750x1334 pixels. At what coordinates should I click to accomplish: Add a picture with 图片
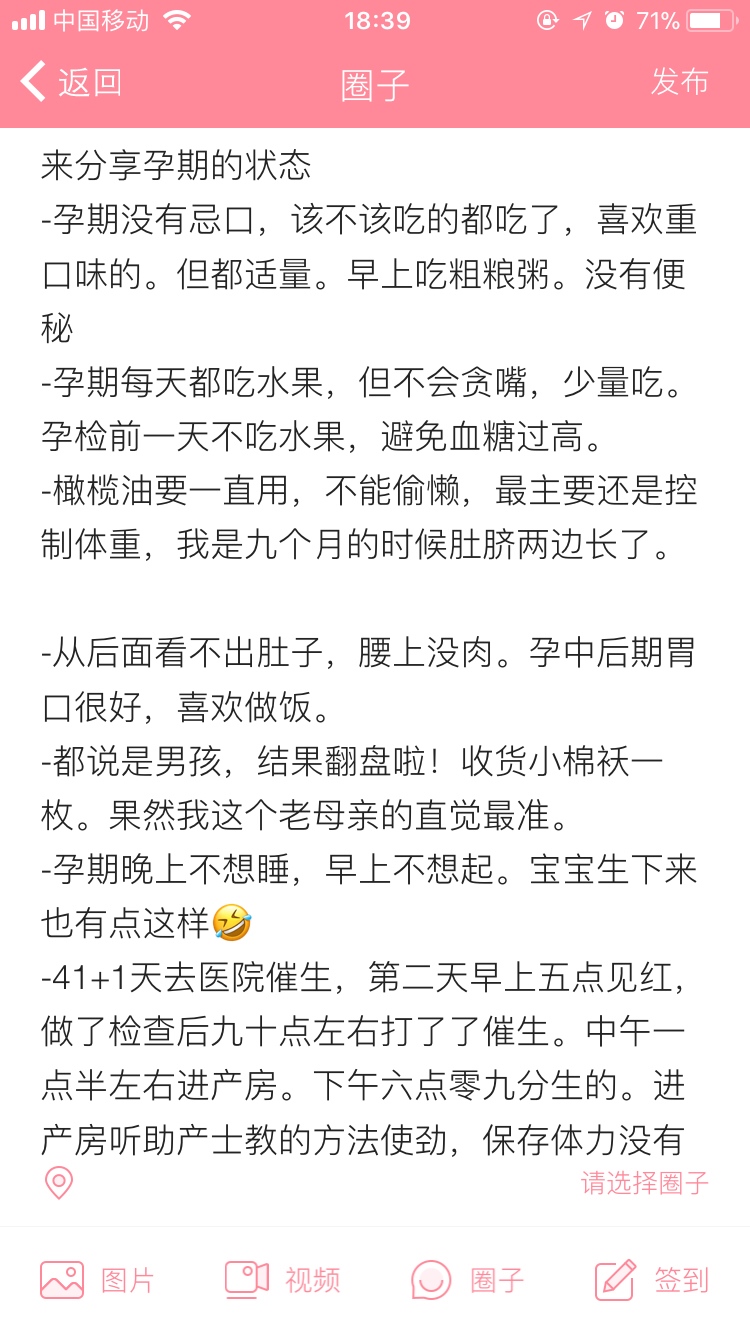(98, 1279)
